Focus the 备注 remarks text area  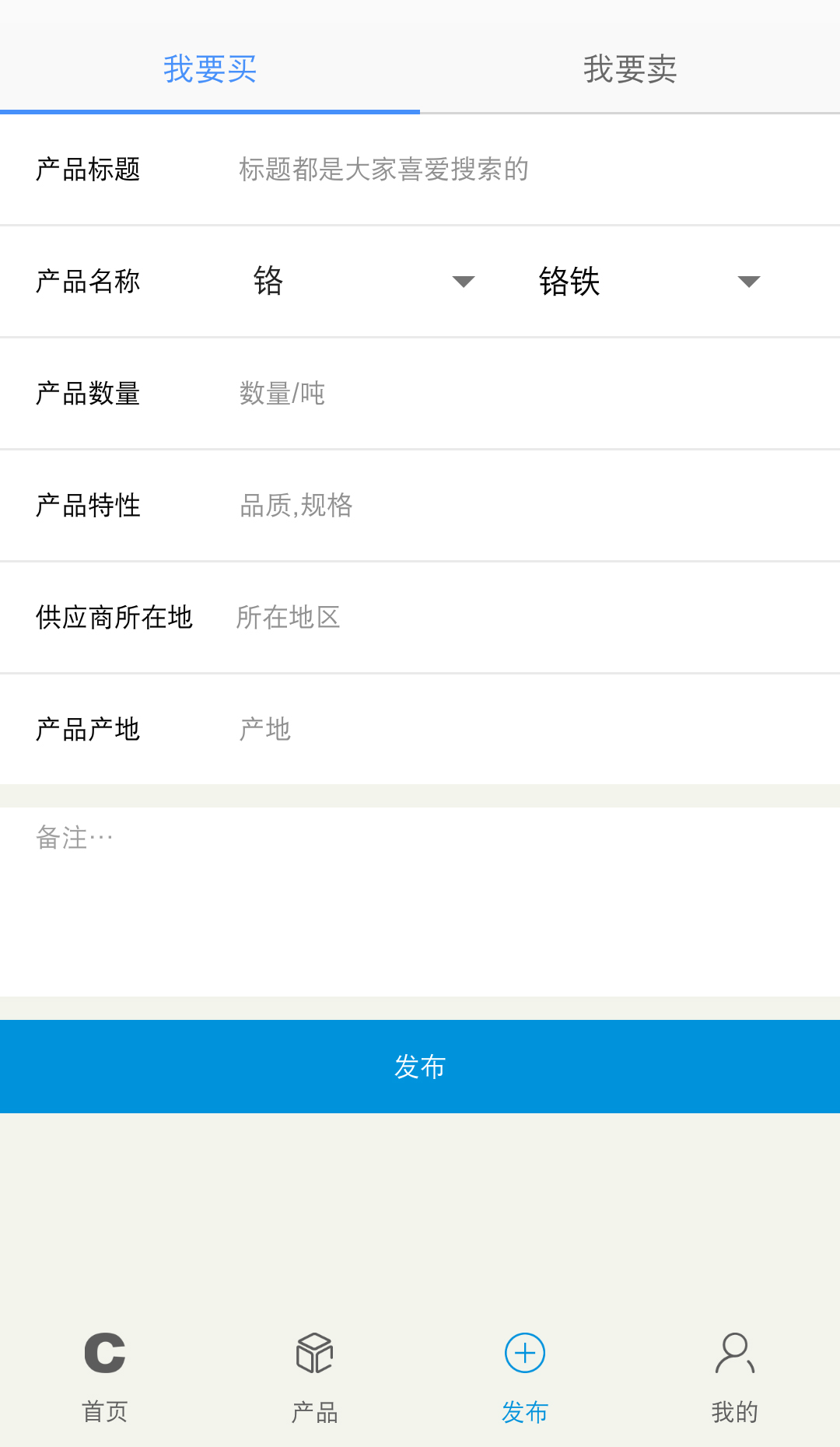coord(420,901)
